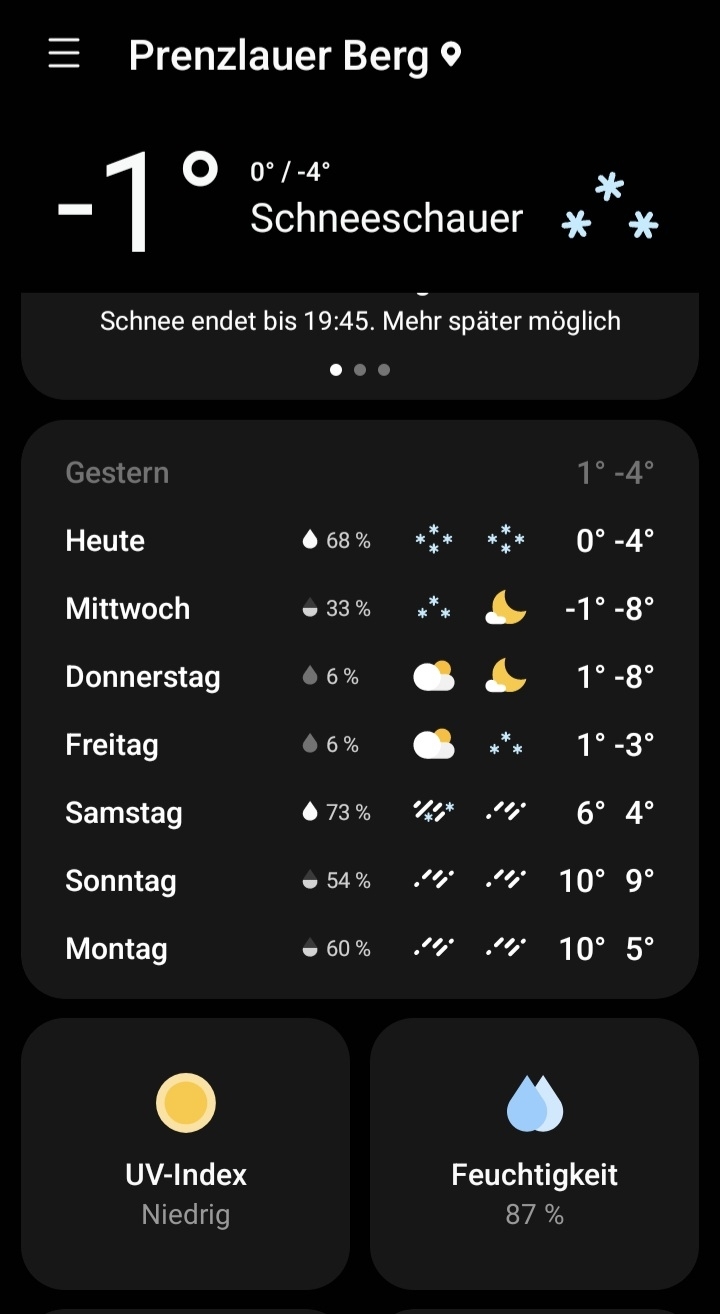Image resolution: width=720 pixels, height=1314 pixels.
Task: Select the Freitag forecast row
Action: (x=359, y=744)
